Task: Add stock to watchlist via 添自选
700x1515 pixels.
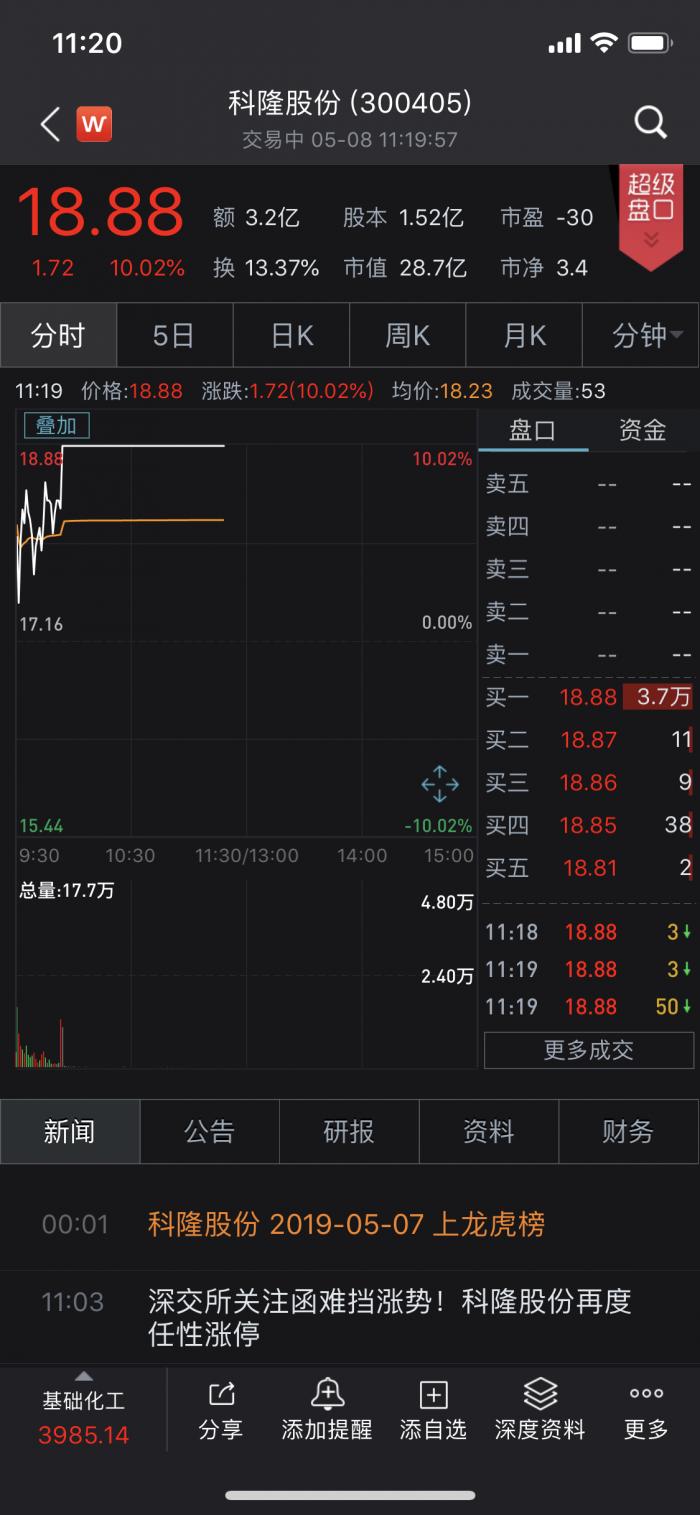Action: click(433, 1410)
